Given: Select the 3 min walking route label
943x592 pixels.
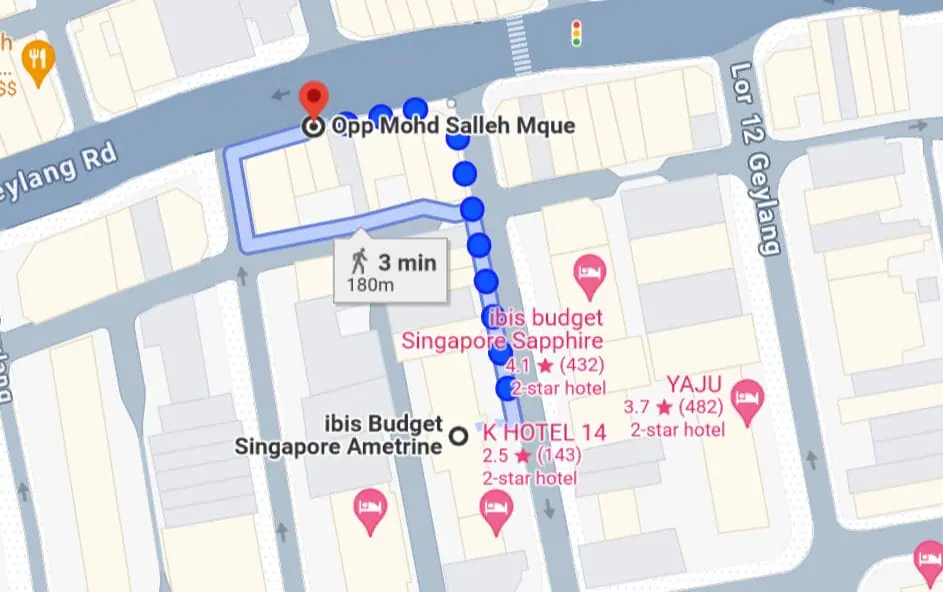Looking at the screenshot, I should (392, 272).
